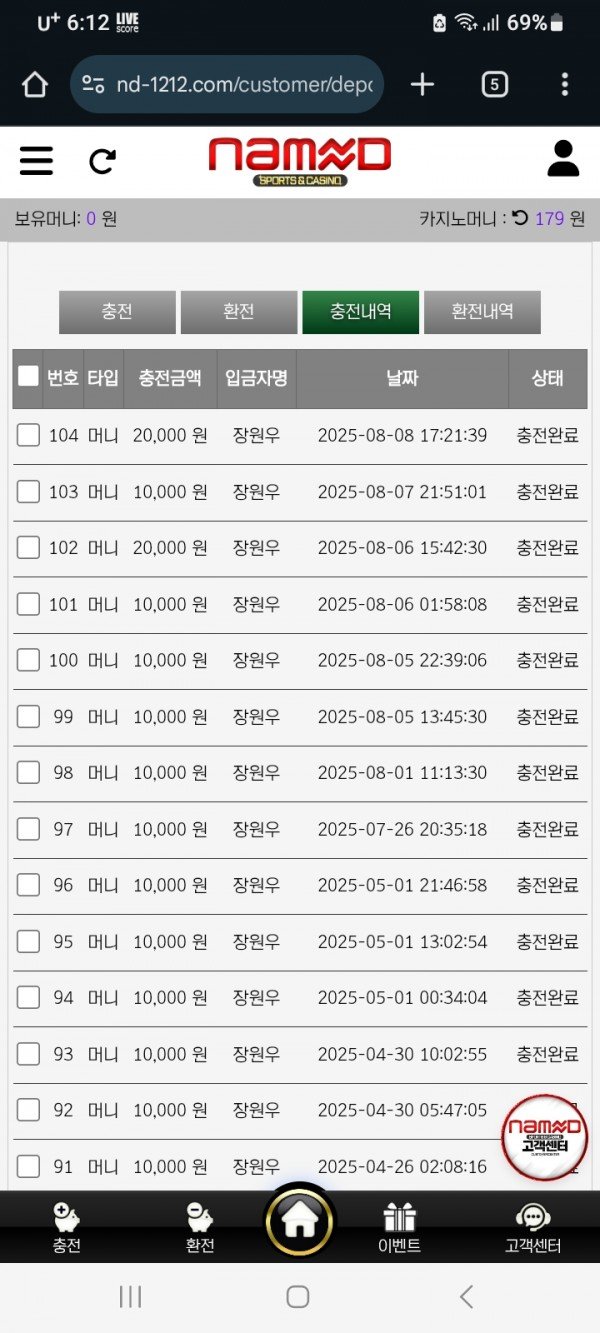600x1333 pixels.
Task: Refresh the page with the reload icon
Action: pos(102,160)
